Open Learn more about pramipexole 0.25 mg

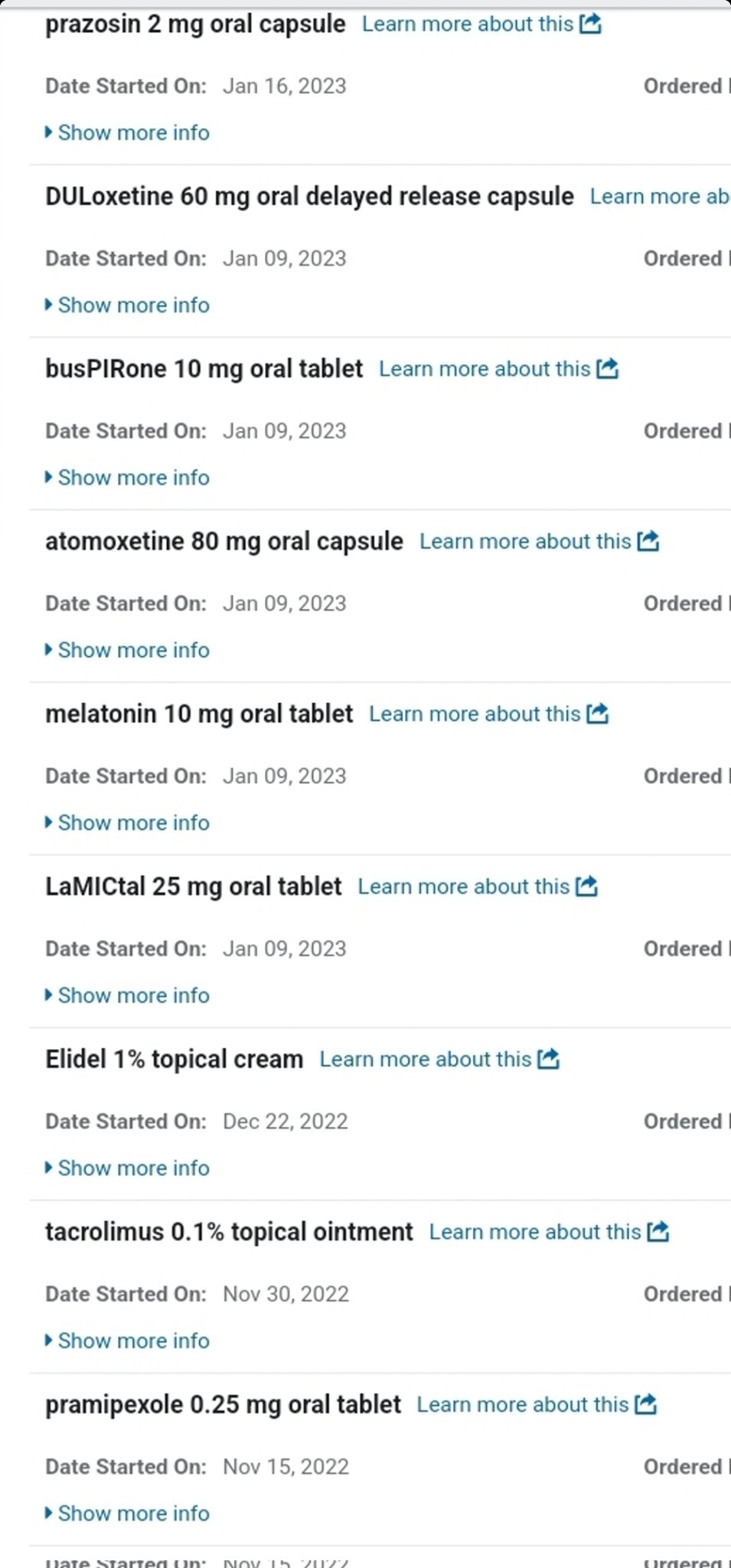pyautogui.click(x=537, y=1405)
